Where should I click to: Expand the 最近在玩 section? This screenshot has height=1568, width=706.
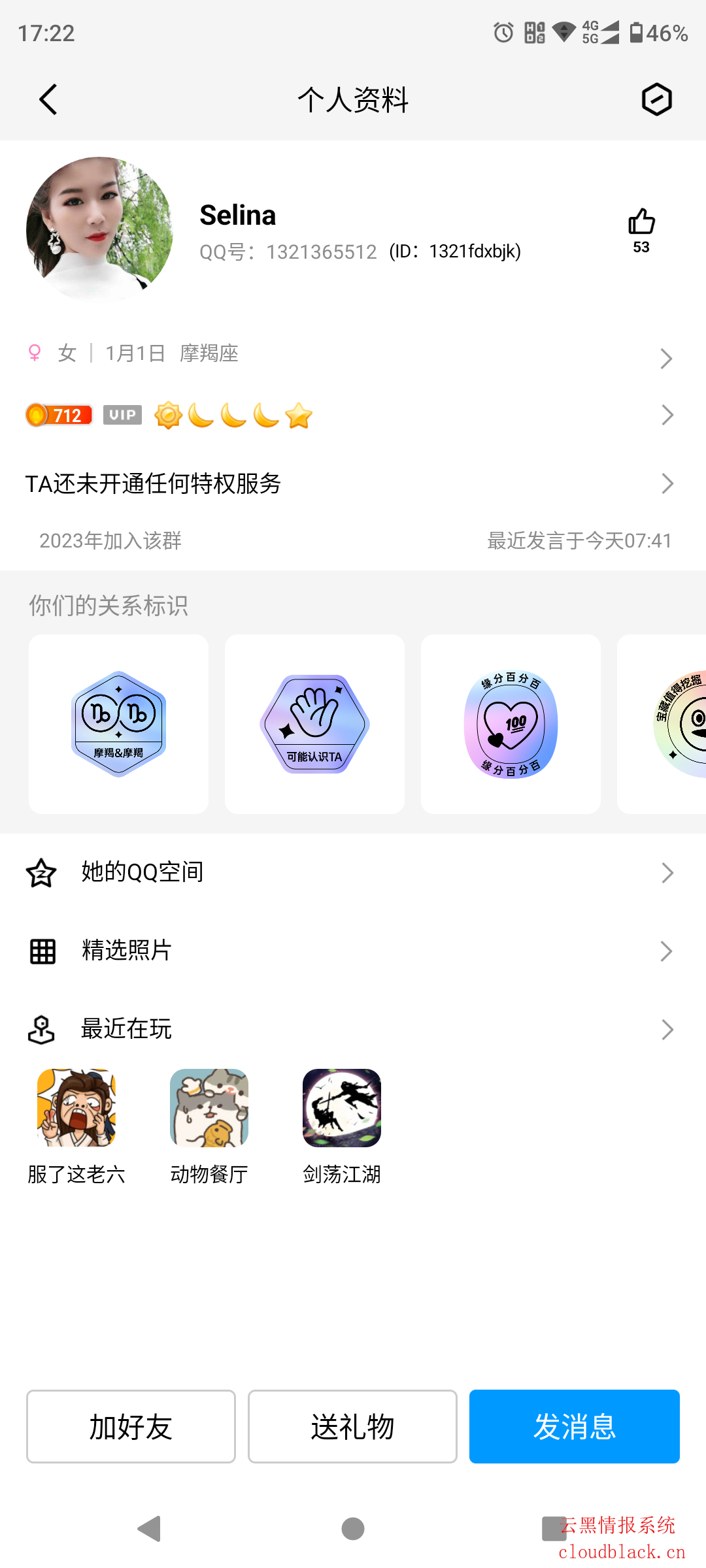coord(353,1030)
